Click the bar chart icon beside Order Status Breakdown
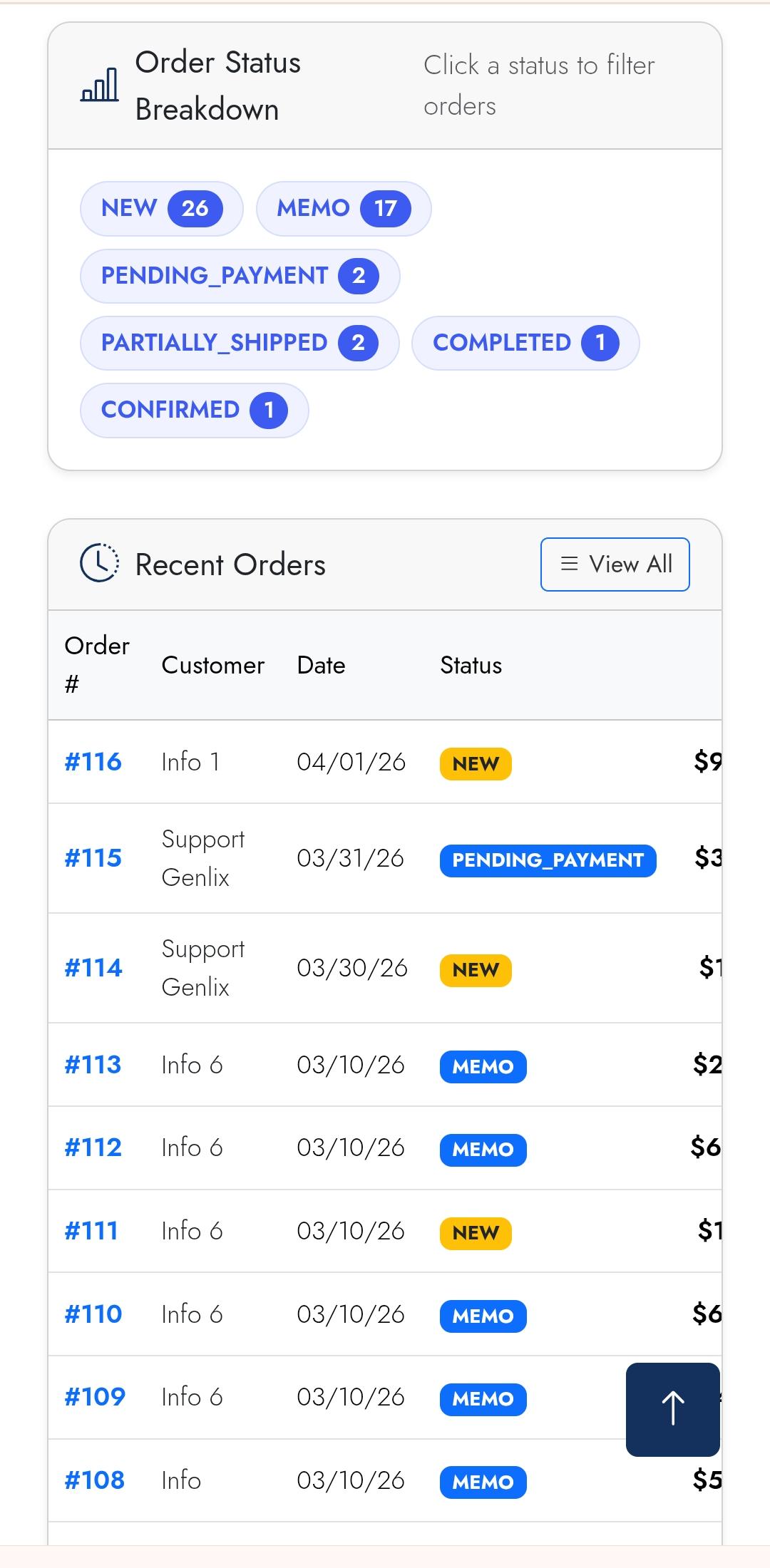This screenshot has width=770, height=1568. click(x=98, y=86)
